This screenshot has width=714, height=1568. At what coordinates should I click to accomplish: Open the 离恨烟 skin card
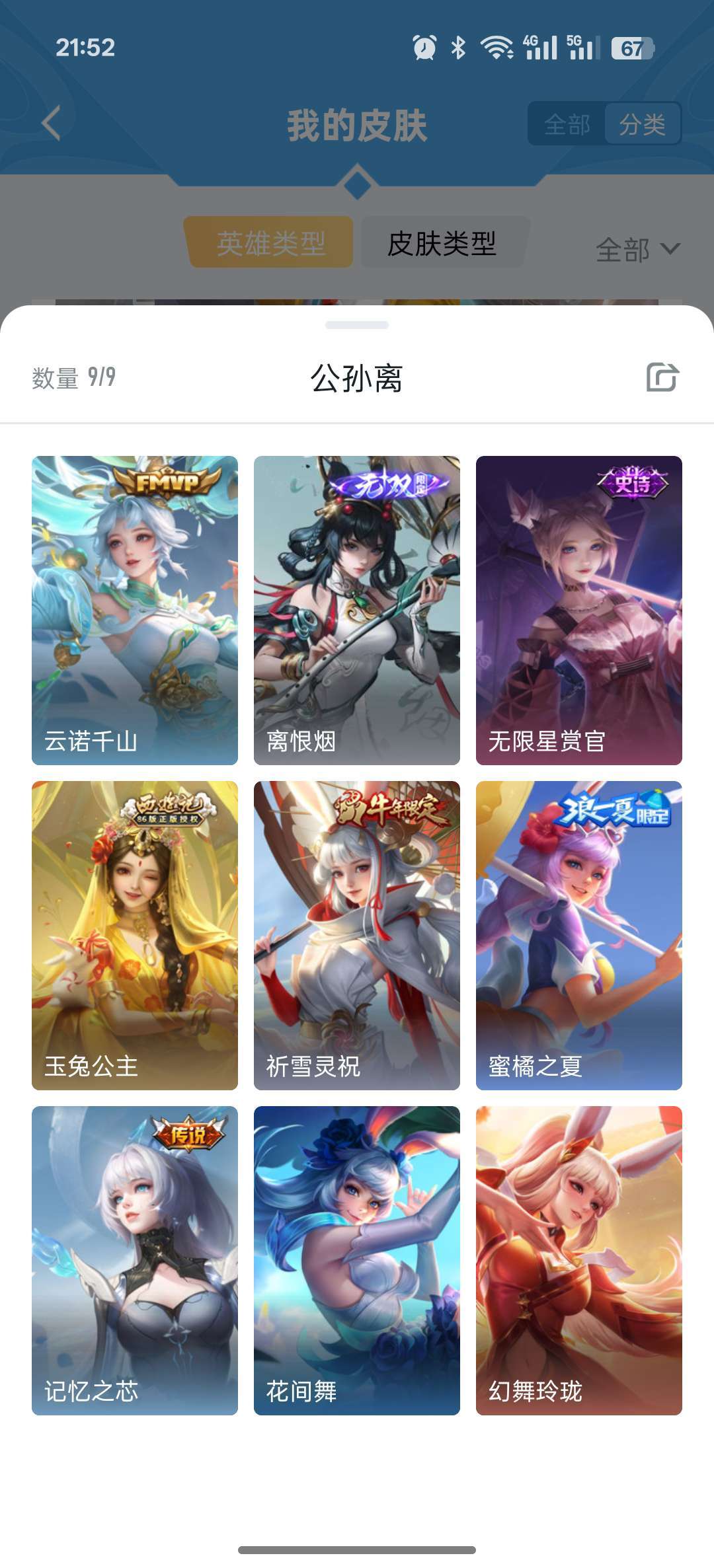(x=357, y=611)
